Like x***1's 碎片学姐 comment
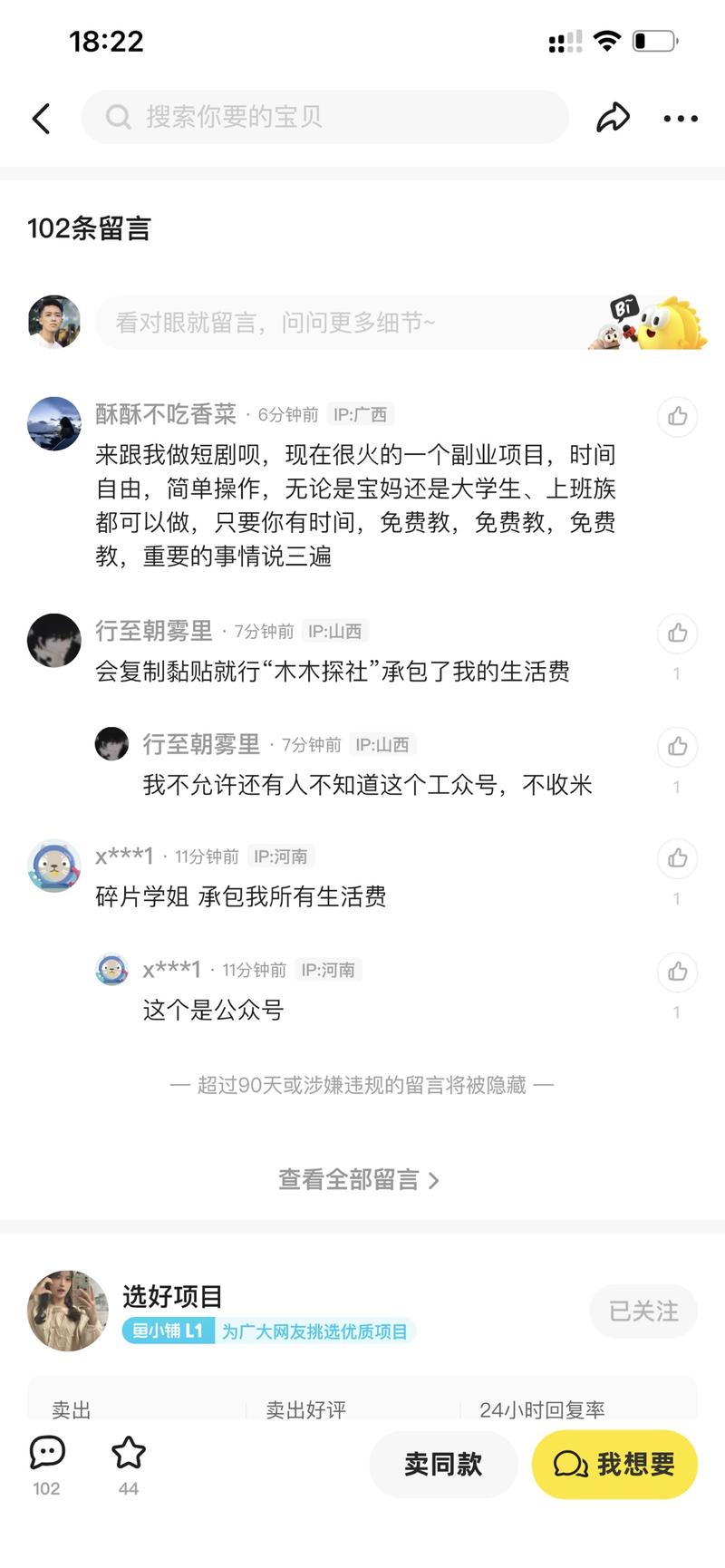Viewport: 725px width, 1568px height. point(677,859)
